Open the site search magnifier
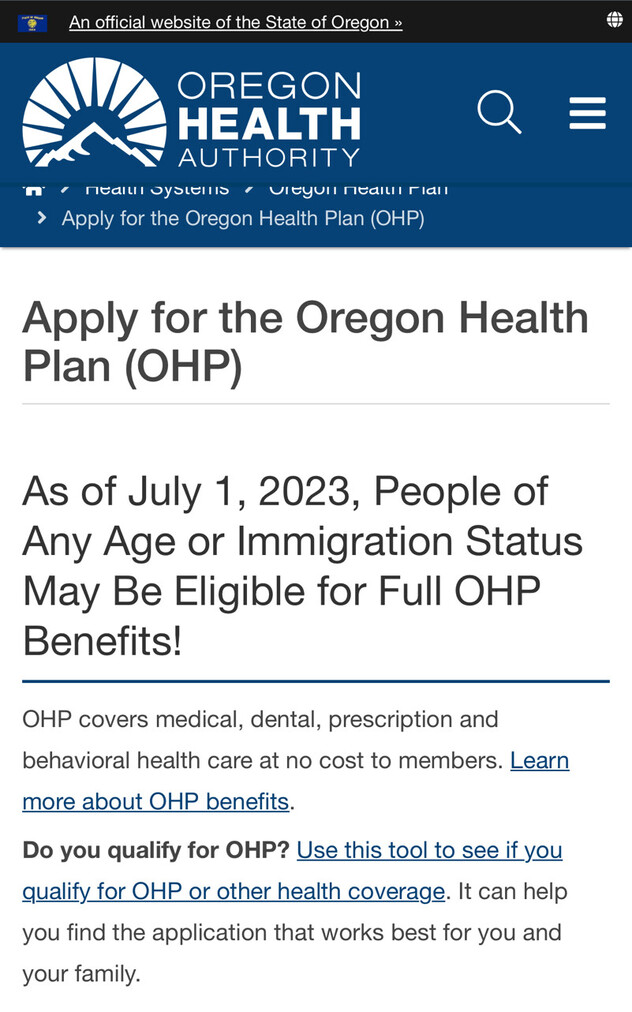Viewport: 632px width, 1012px height. [499, 112]
